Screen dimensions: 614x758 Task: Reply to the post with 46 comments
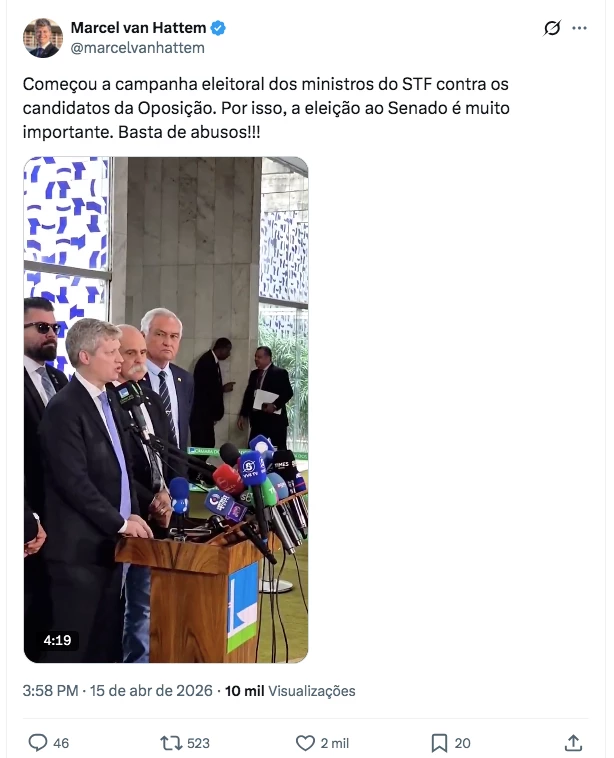[38, 743]
